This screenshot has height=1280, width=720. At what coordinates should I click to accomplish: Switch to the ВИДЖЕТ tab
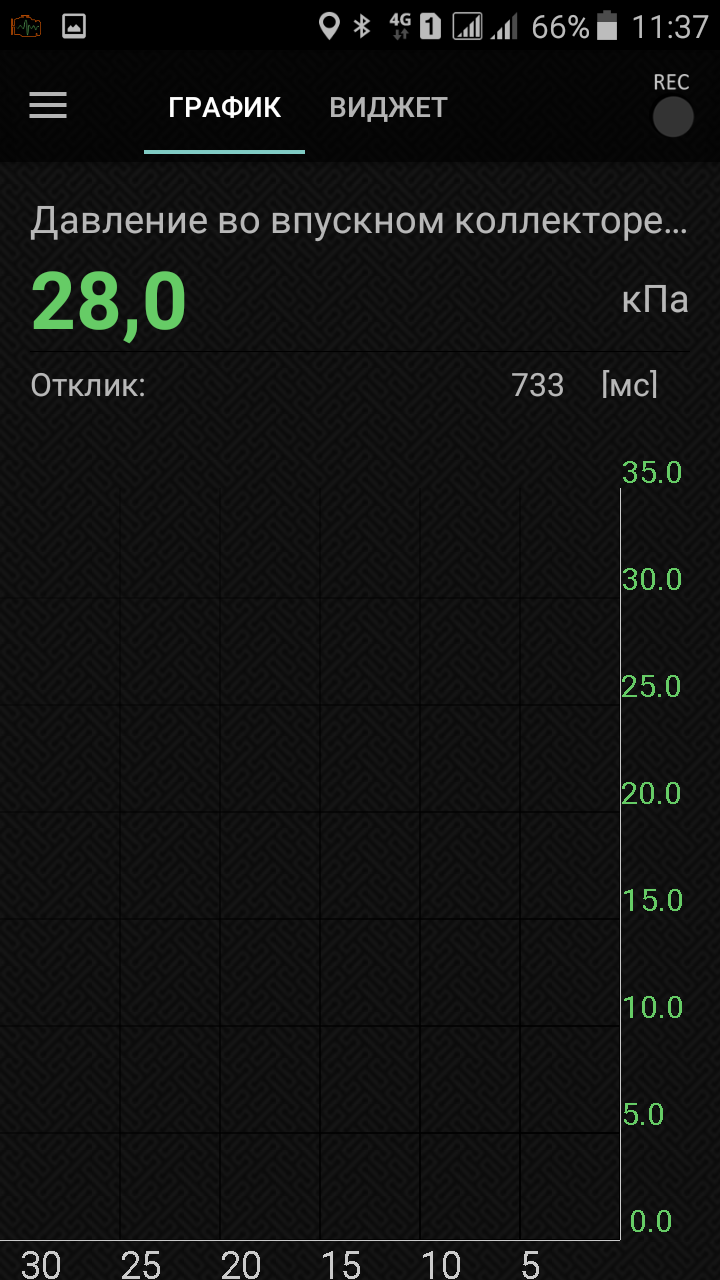tap(388, 108)
